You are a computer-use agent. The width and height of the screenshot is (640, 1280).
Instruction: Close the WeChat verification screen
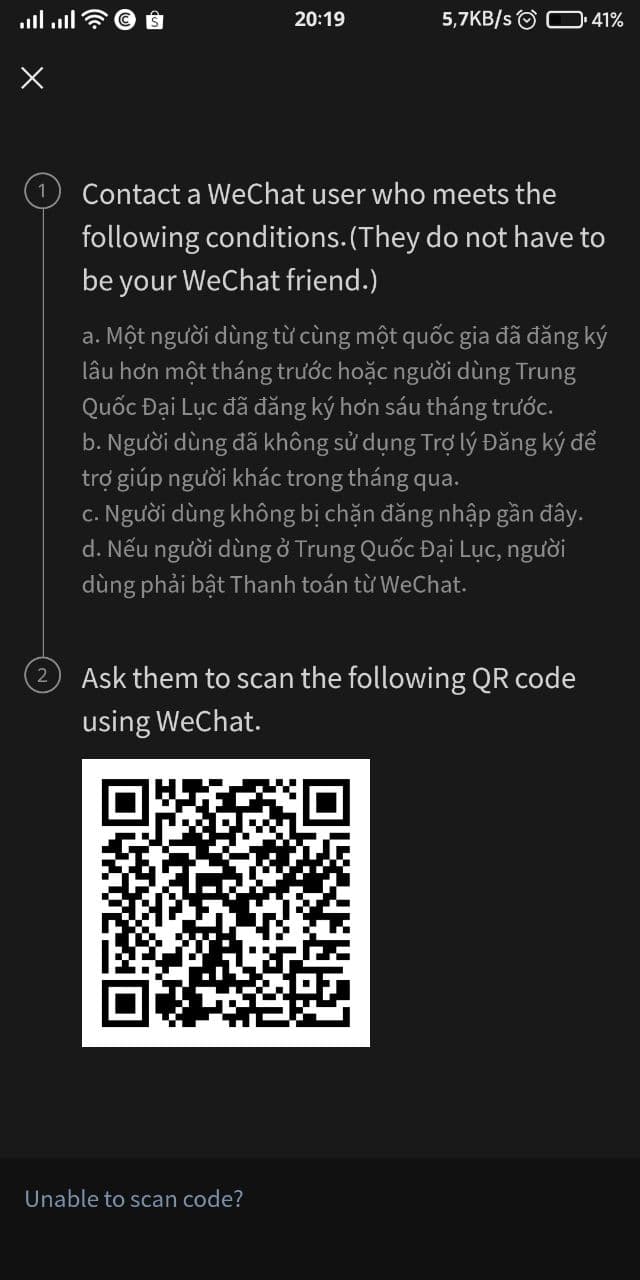pyautogui.click(x=32, y=78)
